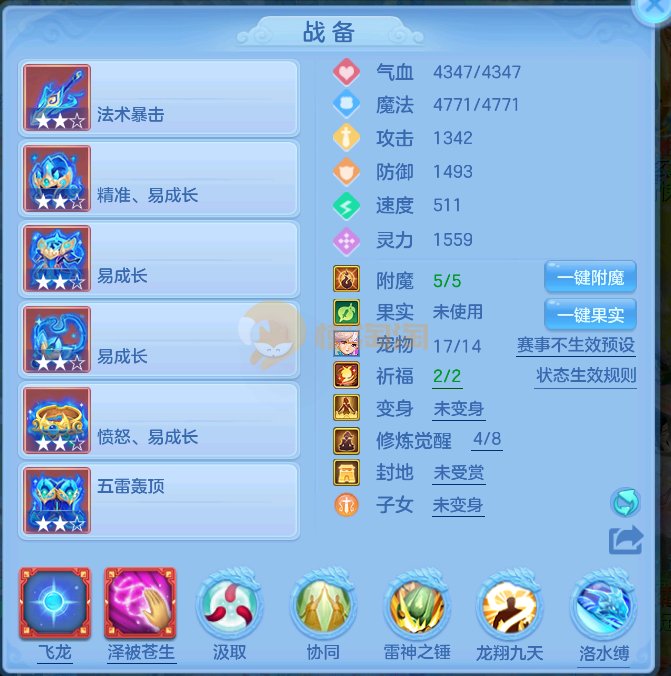This screenshot has width=671, height=676.
Task: Open the 五雷轰顶 equipment slot
Action: point(159,500)
